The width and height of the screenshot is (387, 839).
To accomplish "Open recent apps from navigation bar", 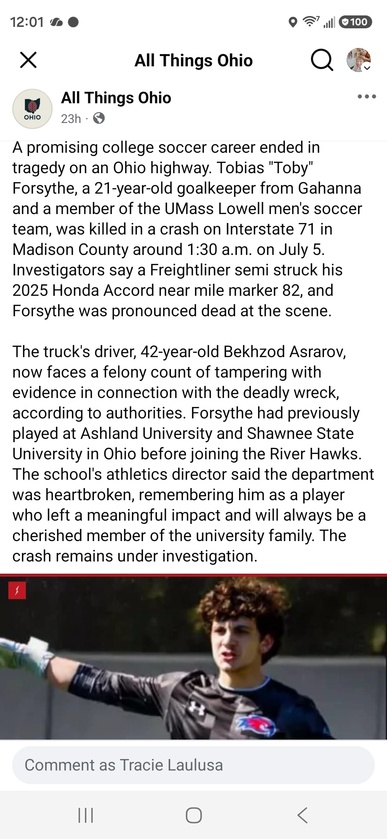I will [x=86, y=815].
